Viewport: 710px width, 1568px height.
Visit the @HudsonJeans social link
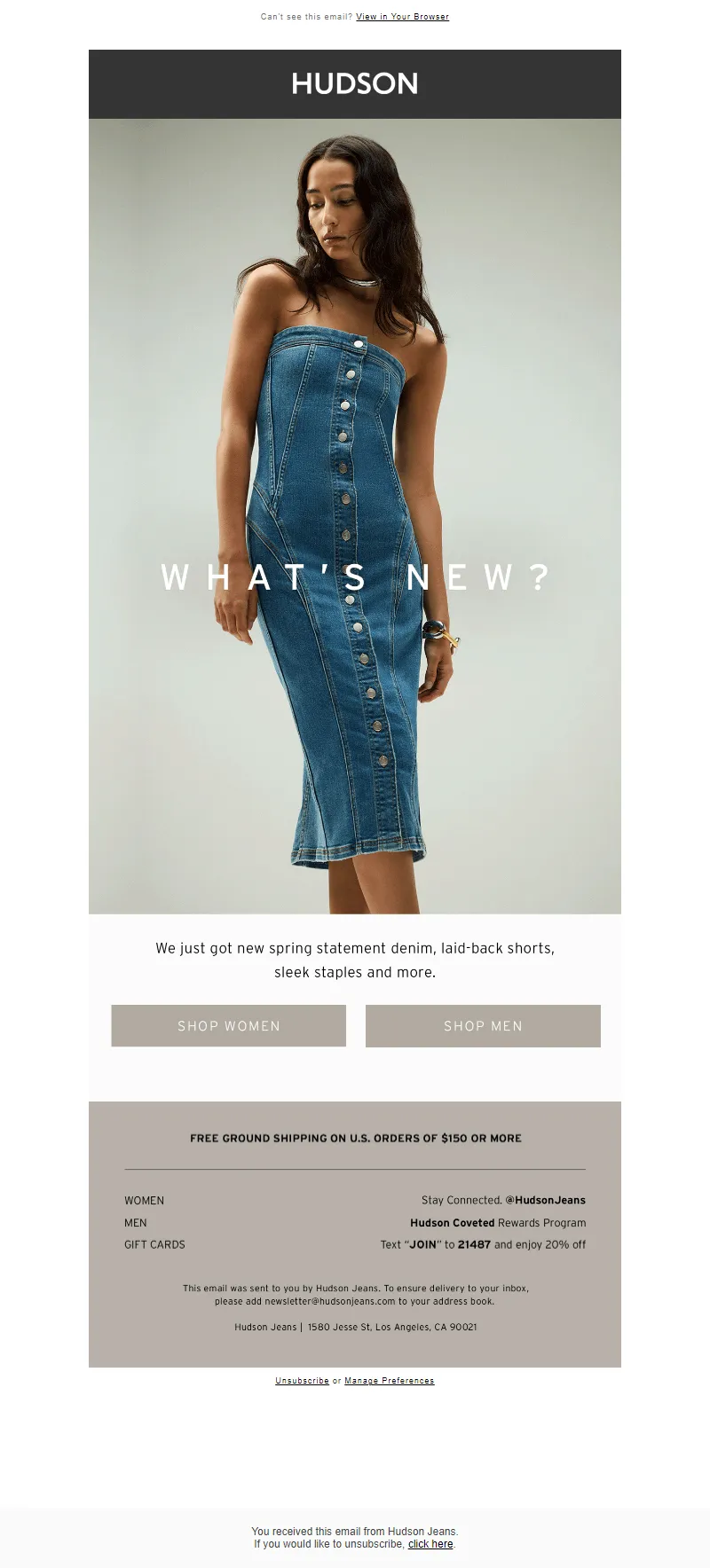[545, 1201]
